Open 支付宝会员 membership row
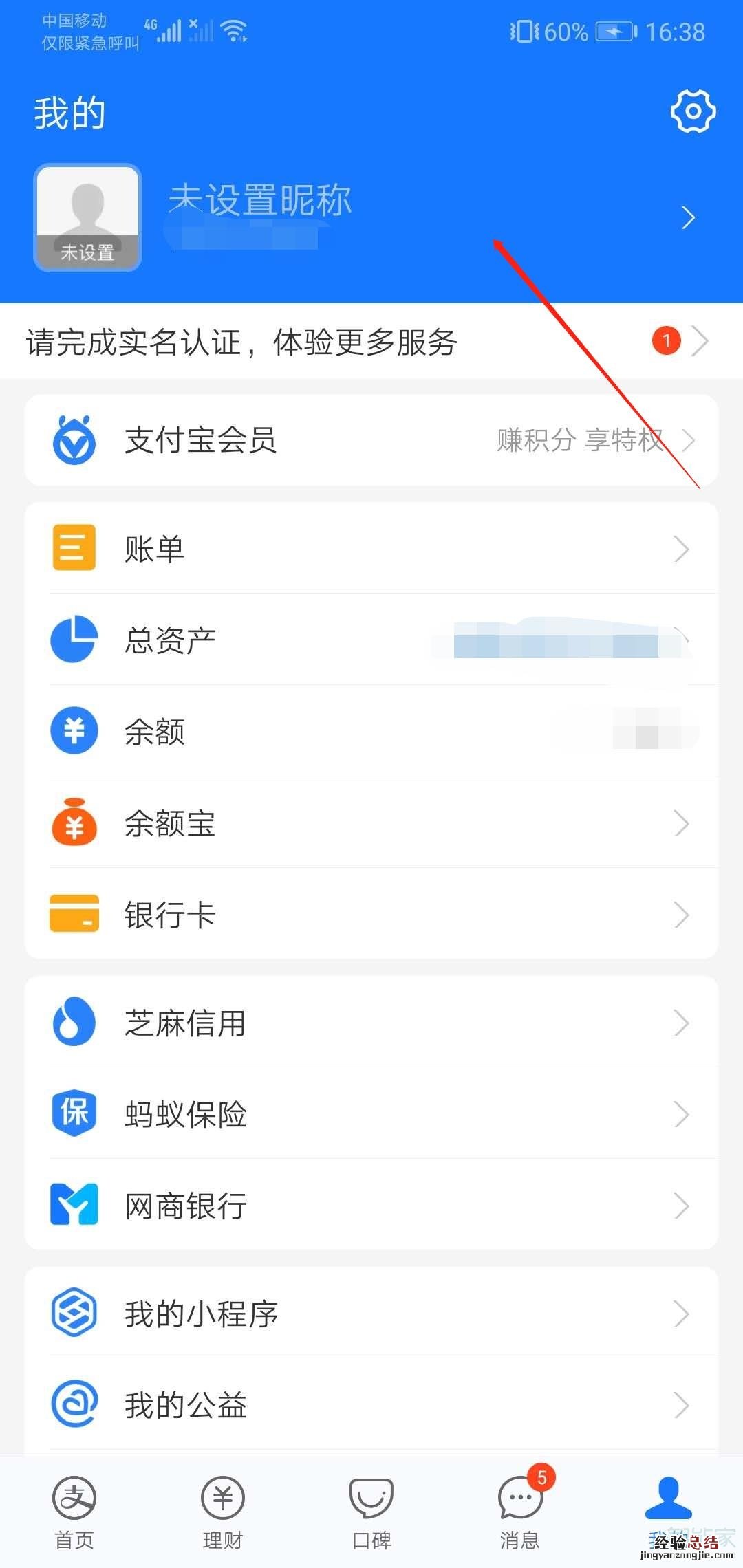Viewport: 743px width, 1568px height. tap(371, 440)
